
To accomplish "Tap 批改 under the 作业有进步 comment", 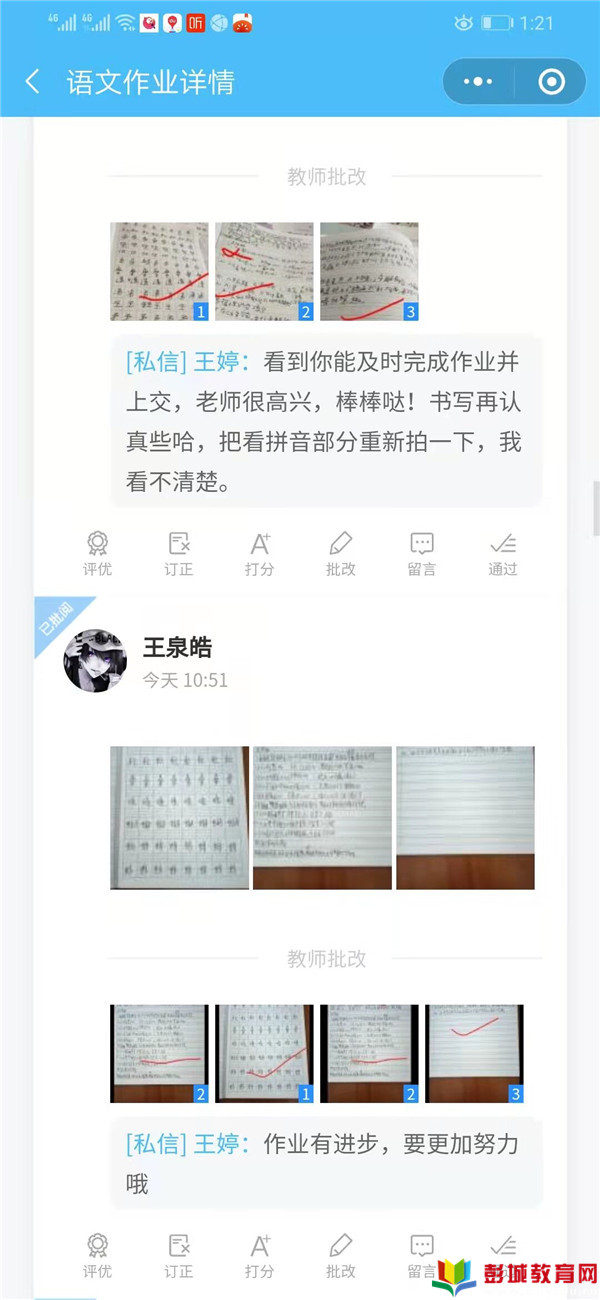I will click(x=341, y=1255).
